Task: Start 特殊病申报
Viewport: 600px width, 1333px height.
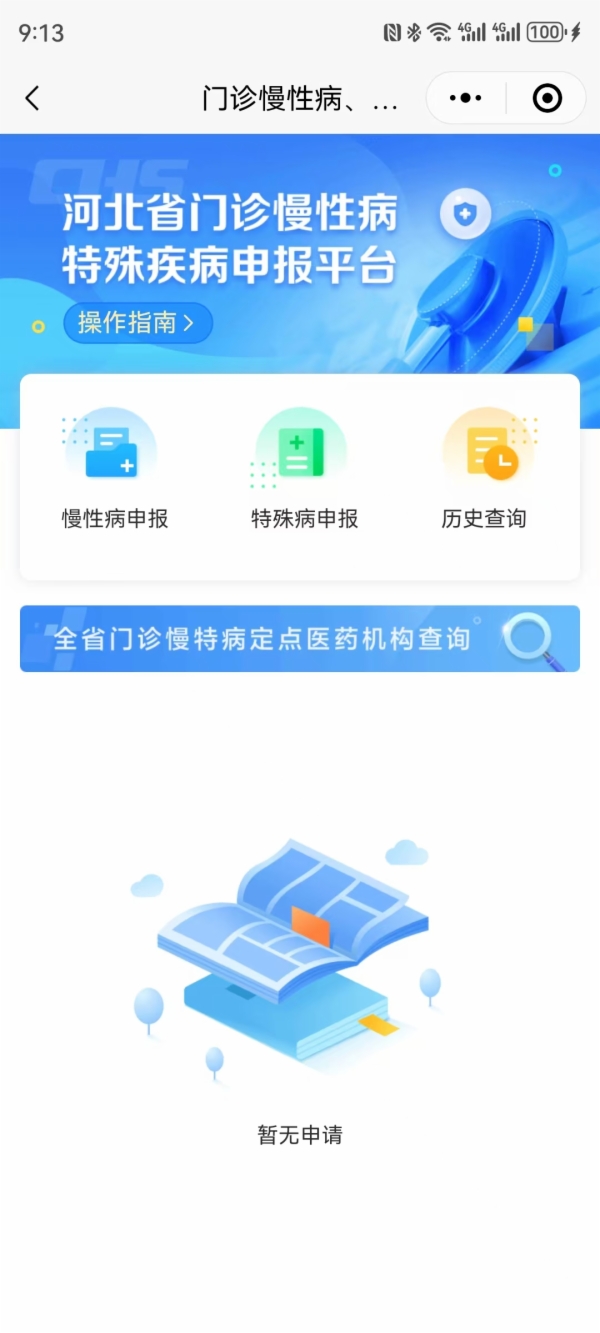Action: [x=303, y=471]
